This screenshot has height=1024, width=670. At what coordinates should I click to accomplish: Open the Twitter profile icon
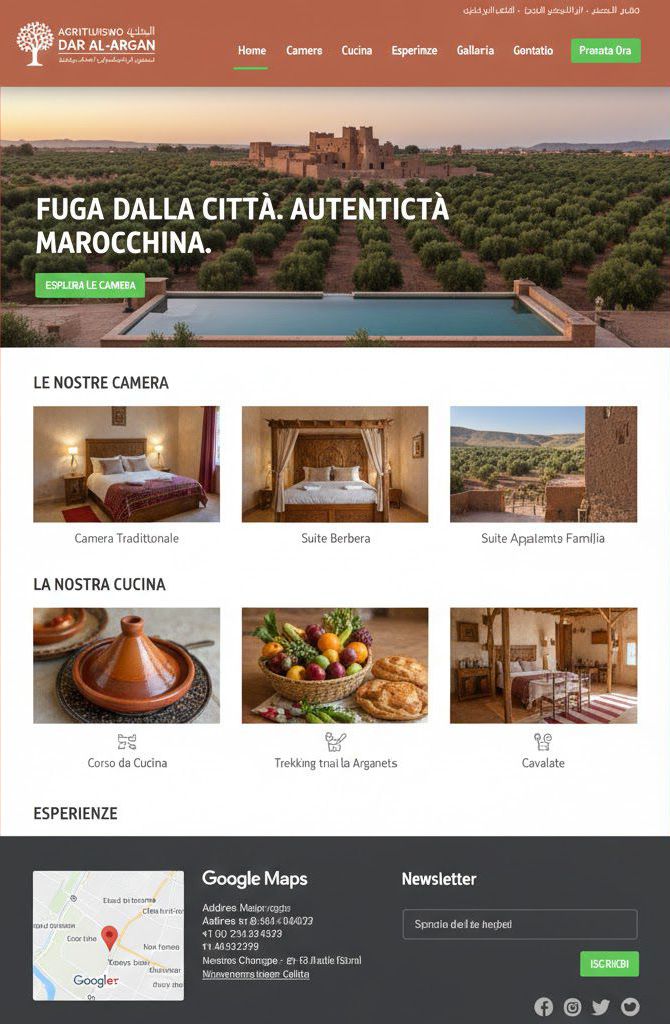(600, 1007)
